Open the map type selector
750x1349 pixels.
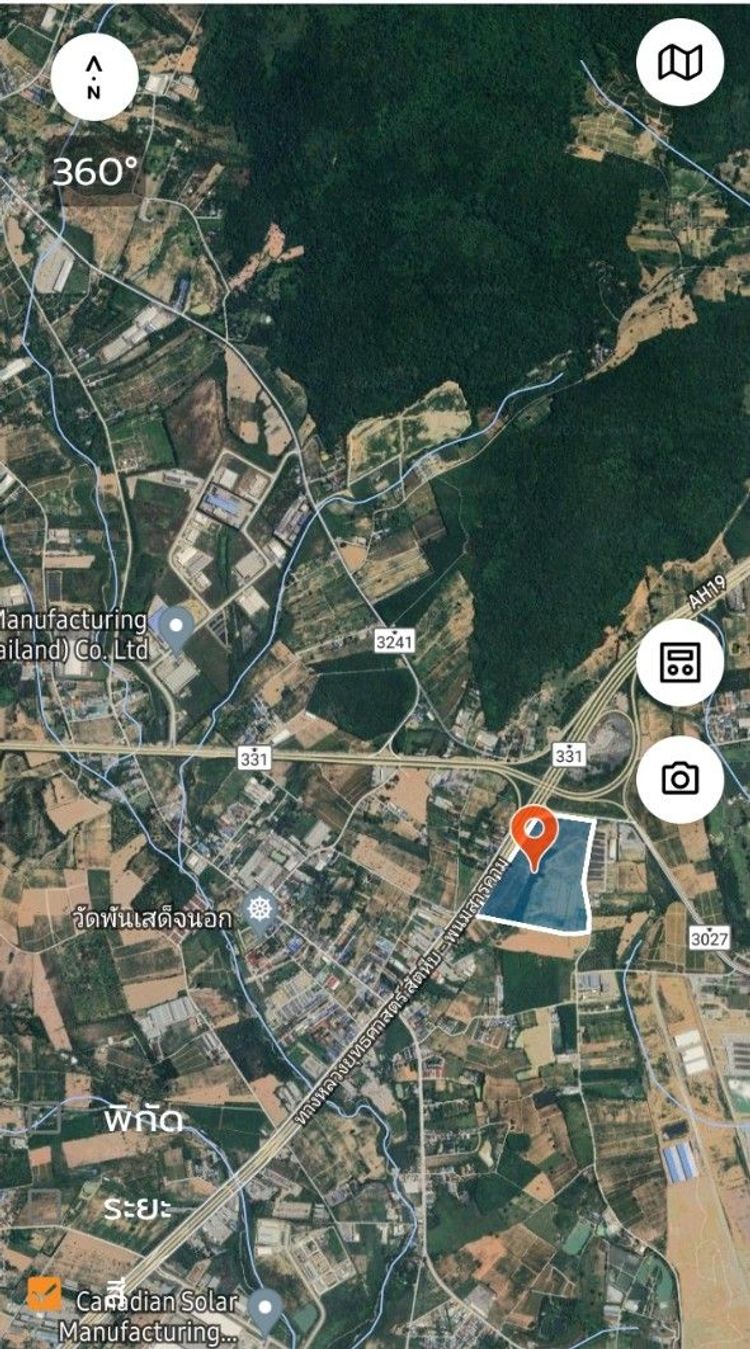(680, 62)
